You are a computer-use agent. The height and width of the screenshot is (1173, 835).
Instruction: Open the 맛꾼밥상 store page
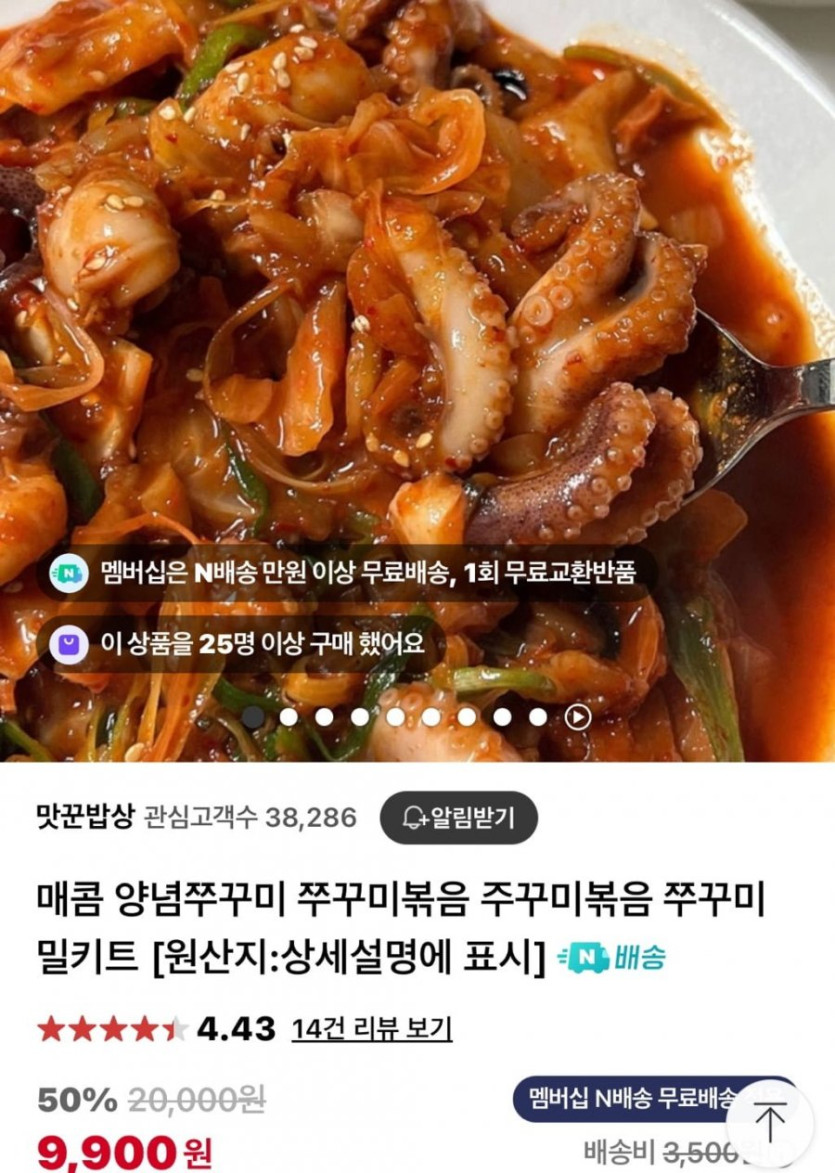[x=84, y=817]
